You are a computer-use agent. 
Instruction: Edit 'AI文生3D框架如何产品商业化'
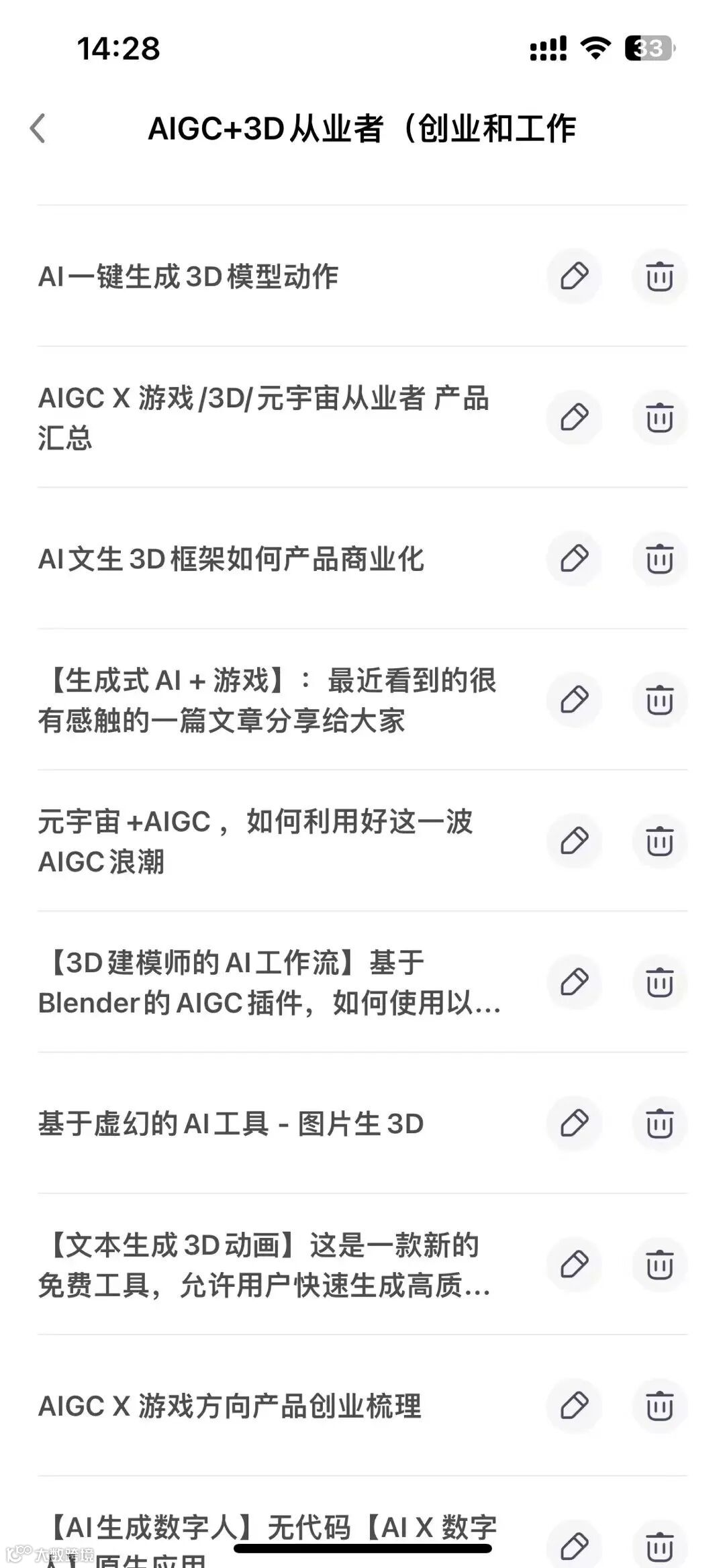[574, 559]
